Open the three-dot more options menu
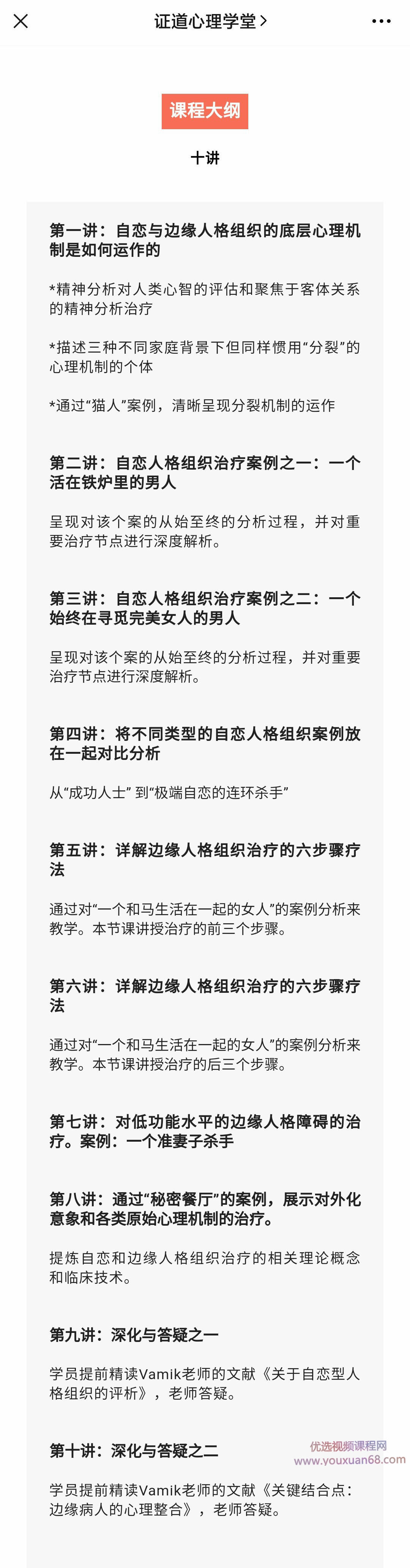Image resolution: width=410 pixels, height=1568 pixels. [x=381, y=21]
